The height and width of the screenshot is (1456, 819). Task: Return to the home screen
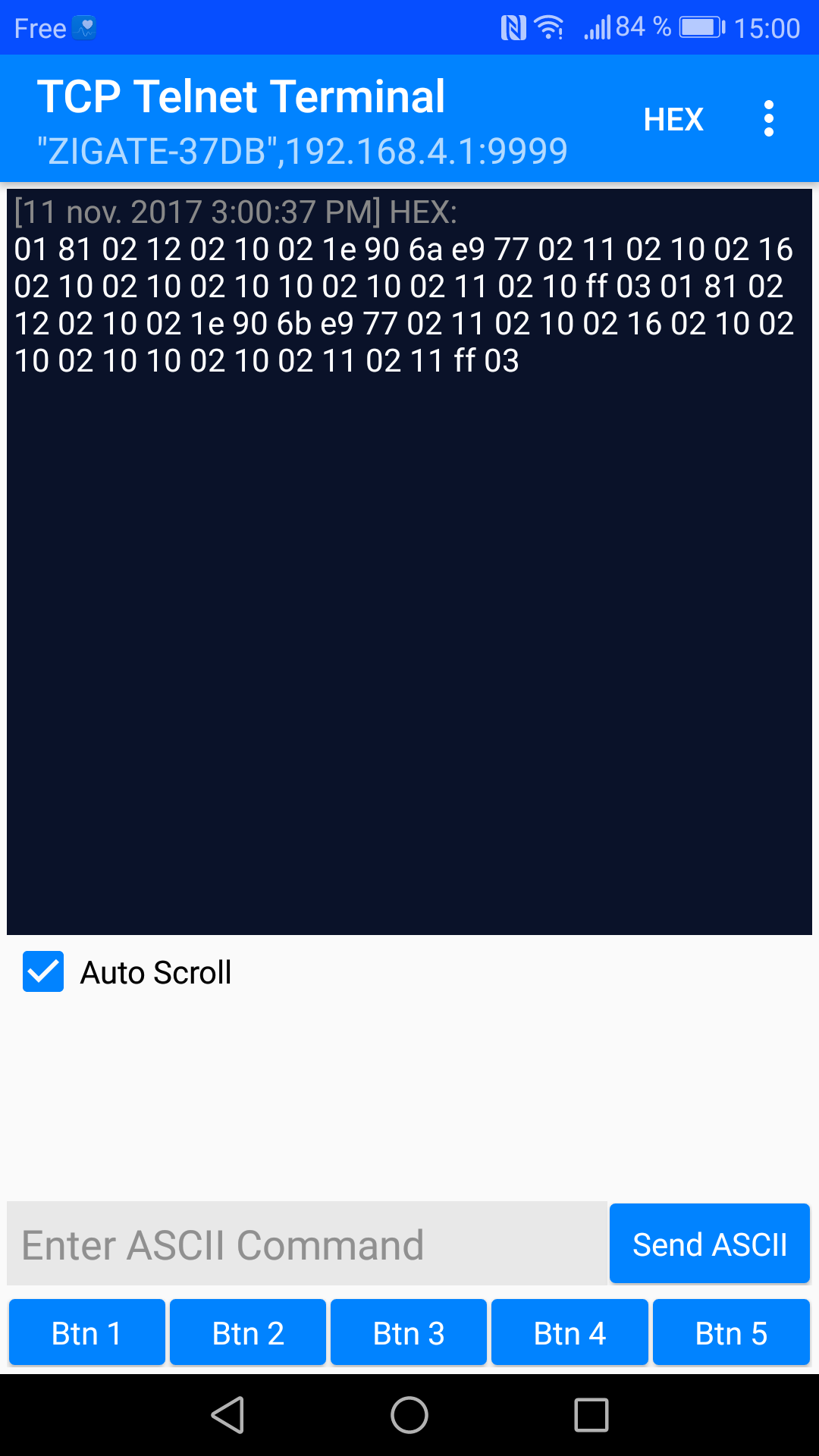click(x=409, y=1415)
